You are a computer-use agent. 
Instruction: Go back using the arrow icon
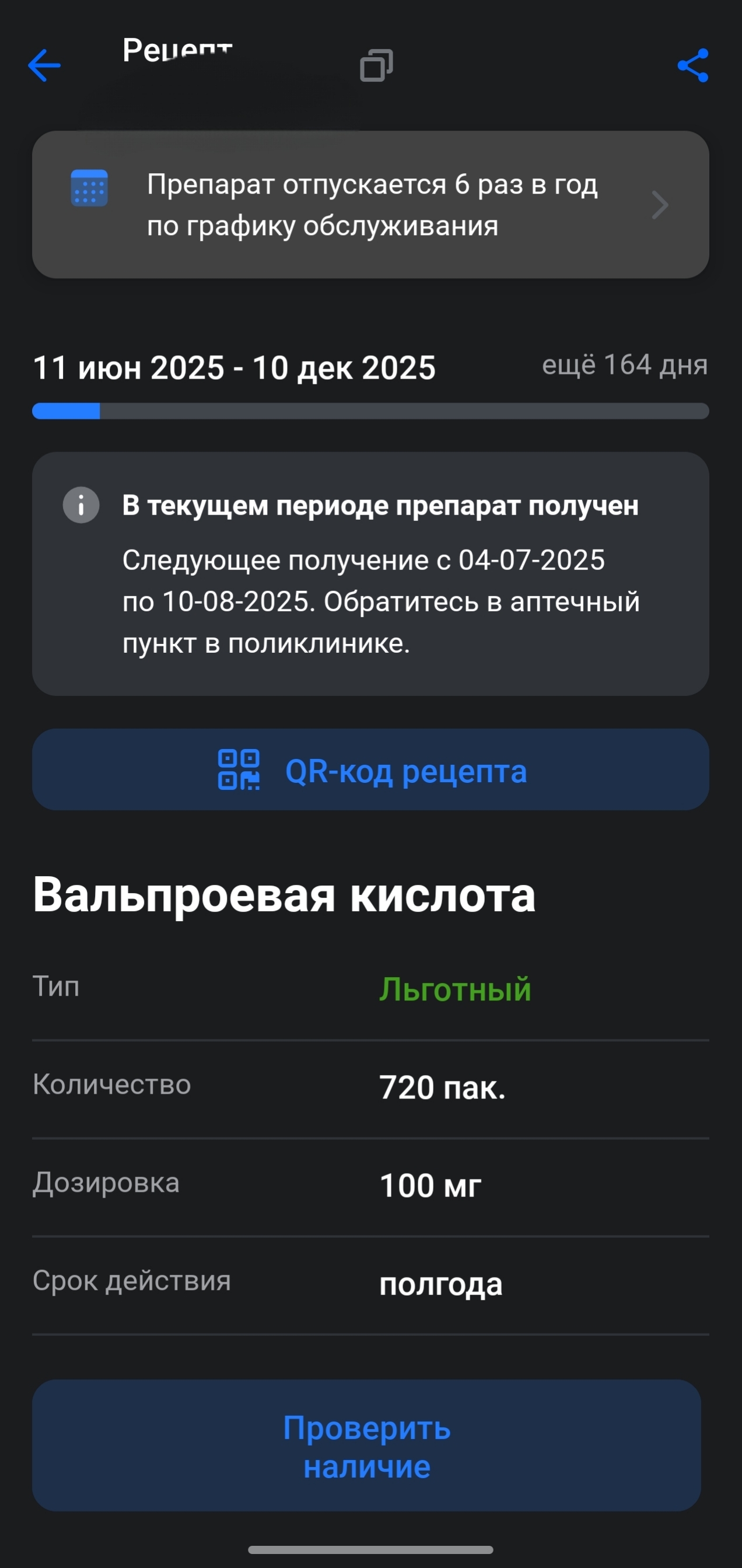[x=44, y=65]
